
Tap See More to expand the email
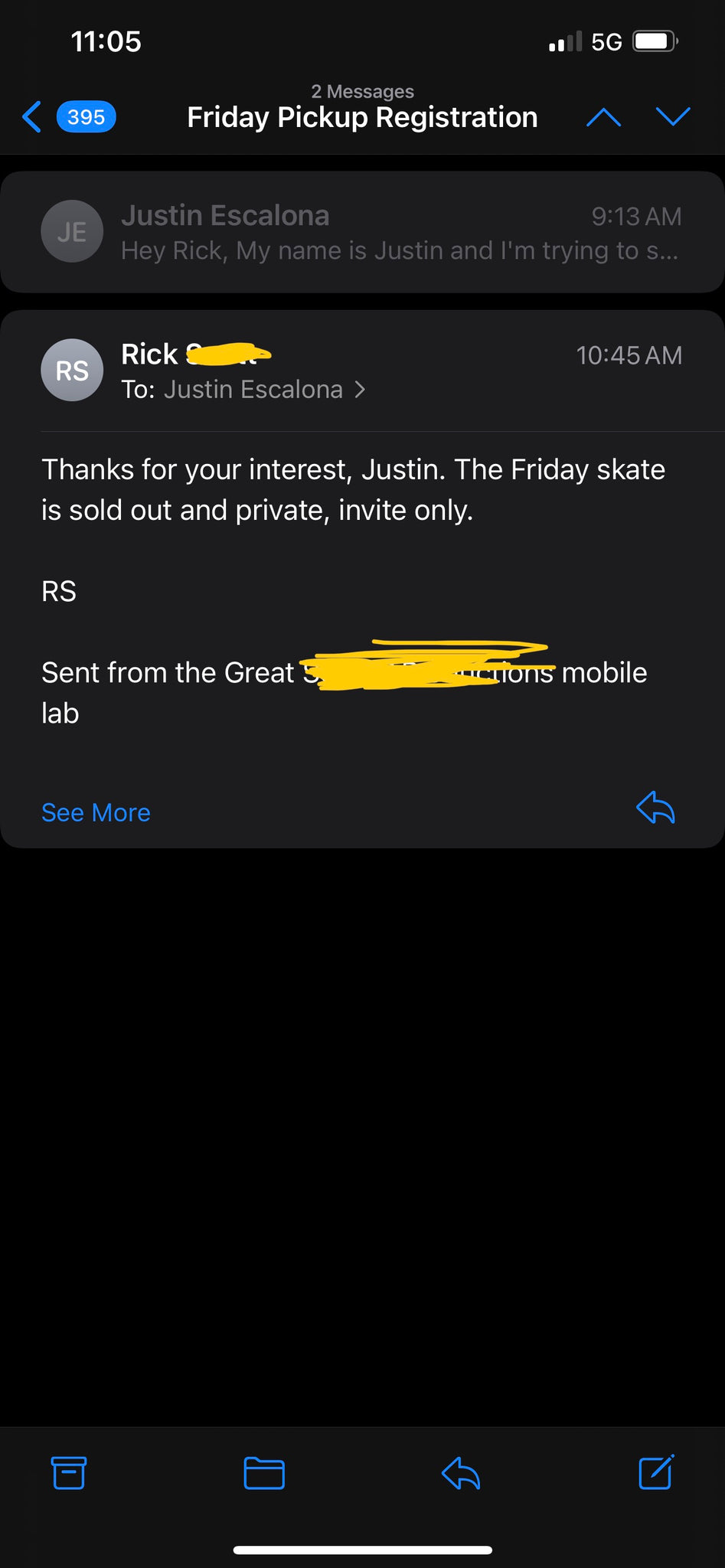96,812
